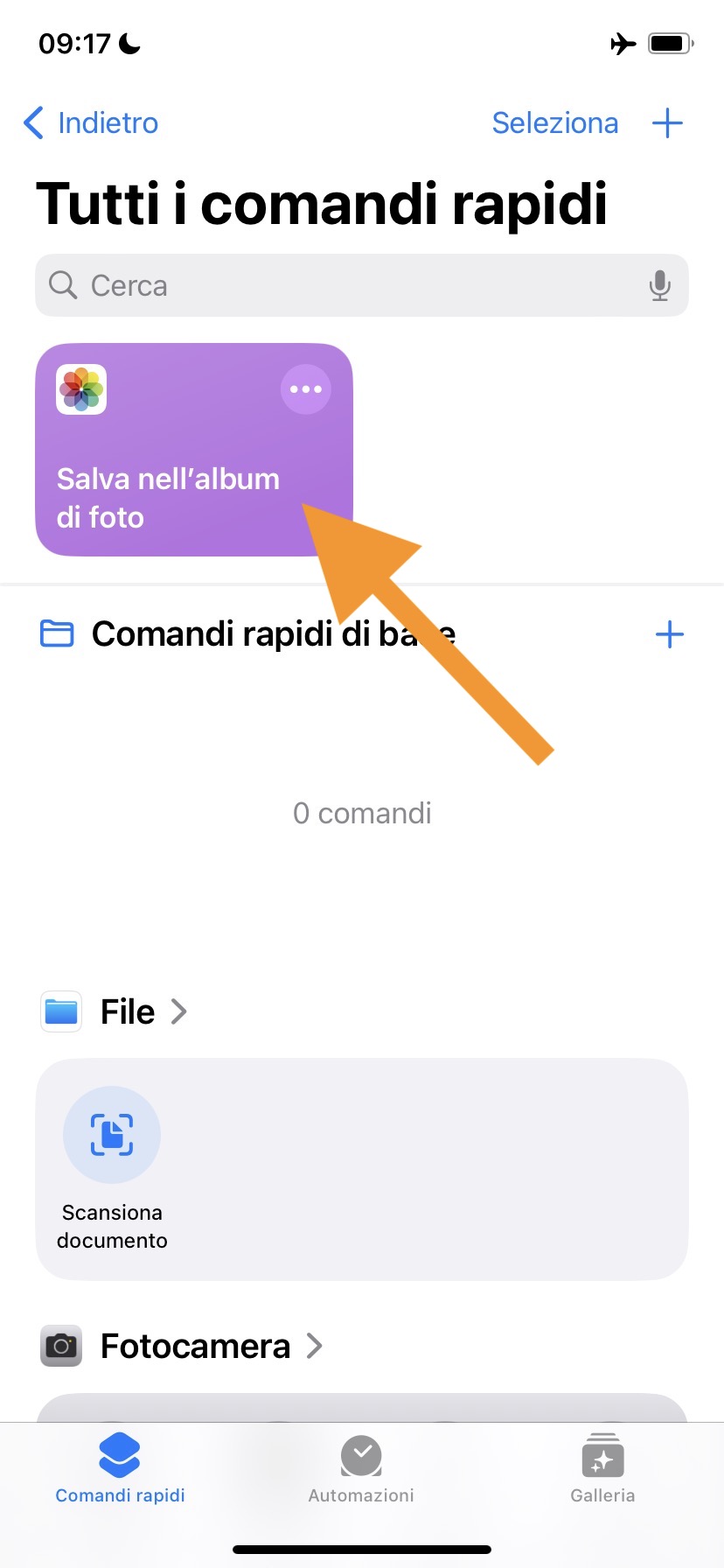Viewport: 724px width, 1568px height.
Task: Switch to the Automazioni tab
Action: 361,1468
